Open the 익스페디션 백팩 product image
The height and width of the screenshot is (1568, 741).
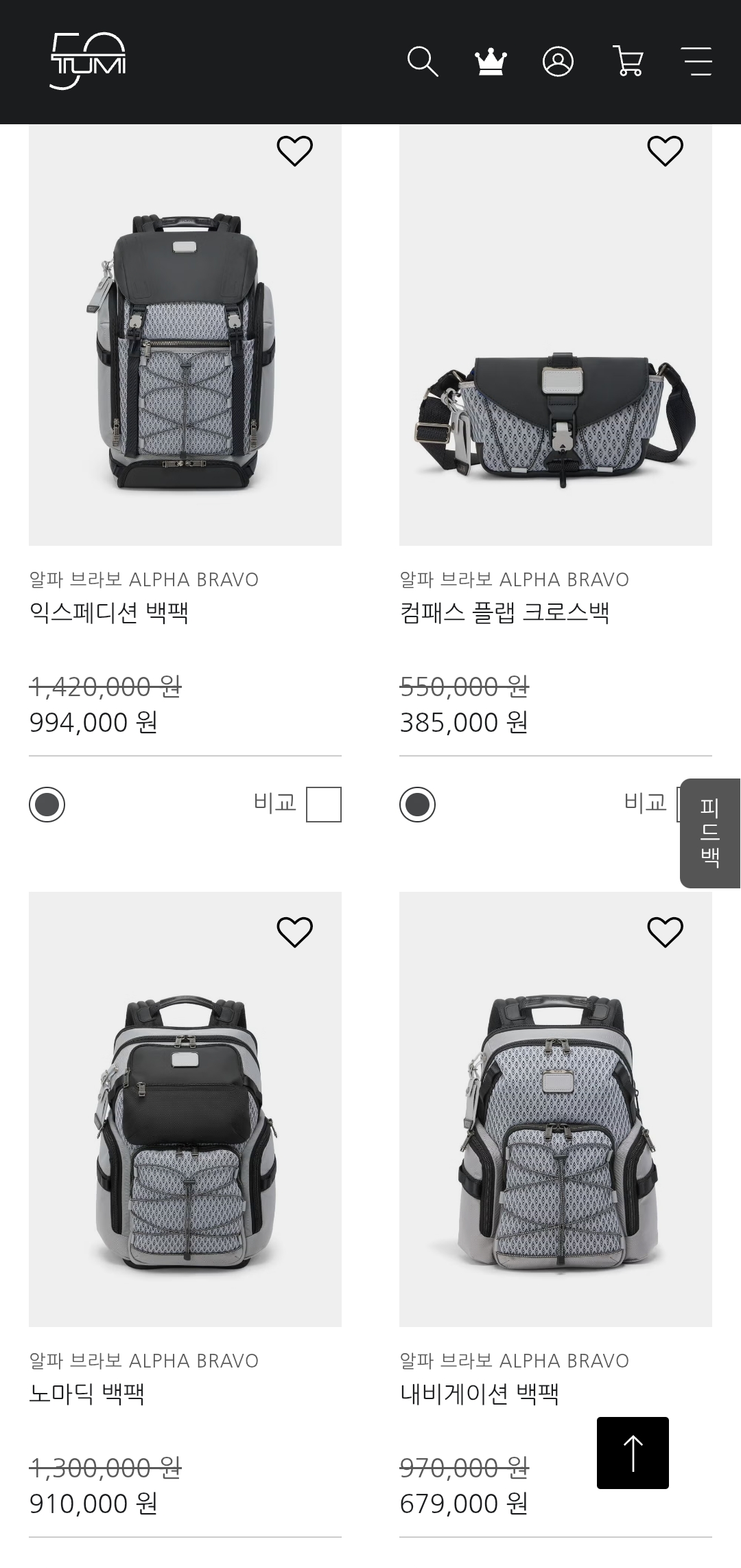point(185,350)
